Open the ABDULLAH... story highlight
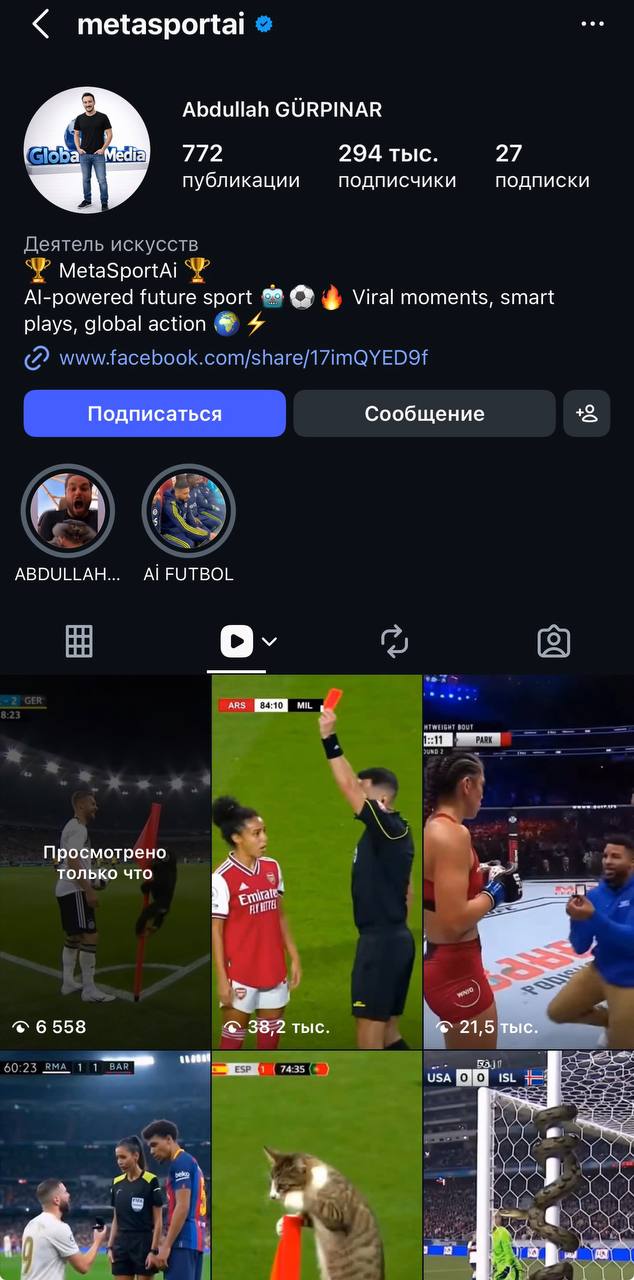Image resolution: width=634 pixels, height=1280 pixels. [68, 511]
